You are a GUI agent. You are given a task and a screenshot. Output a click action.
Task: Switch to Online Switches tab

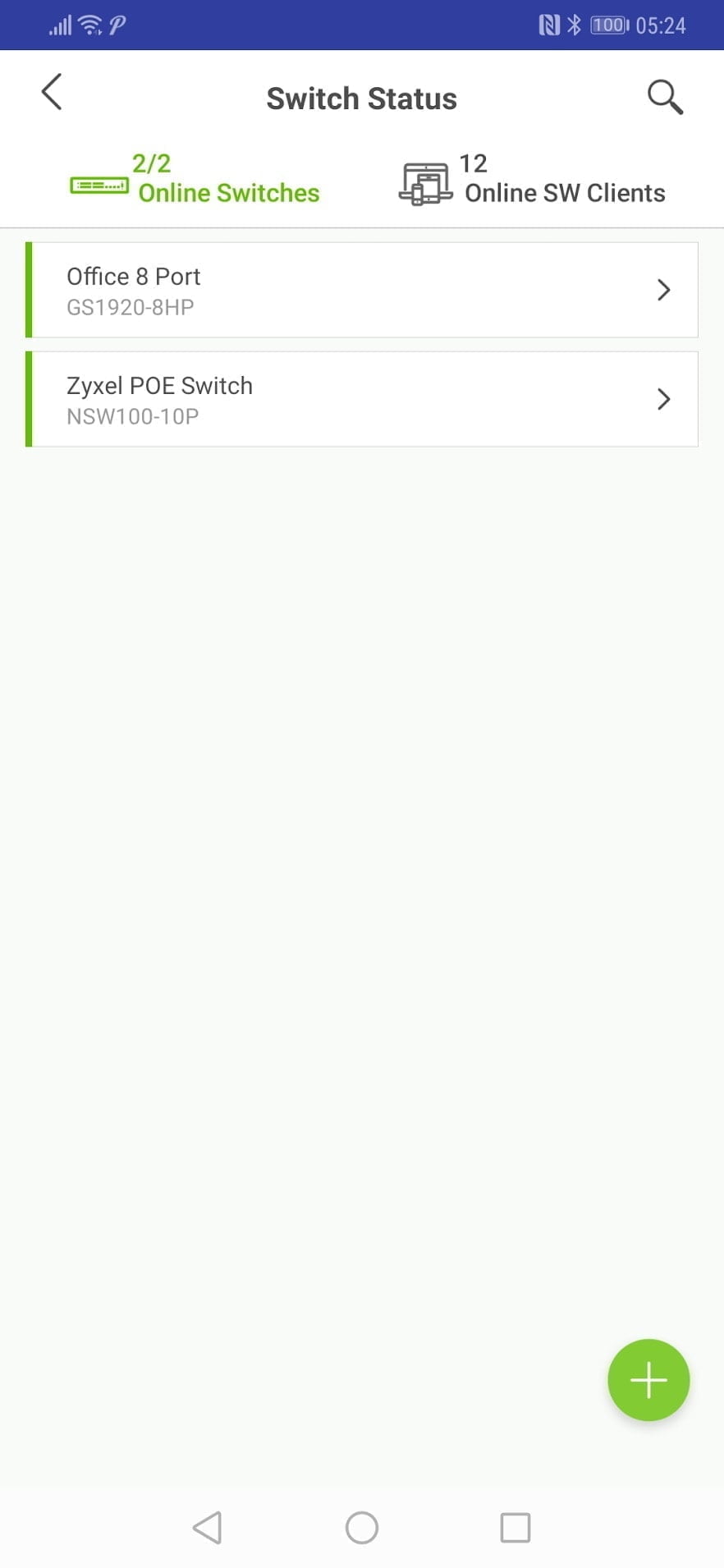point(195,179)
